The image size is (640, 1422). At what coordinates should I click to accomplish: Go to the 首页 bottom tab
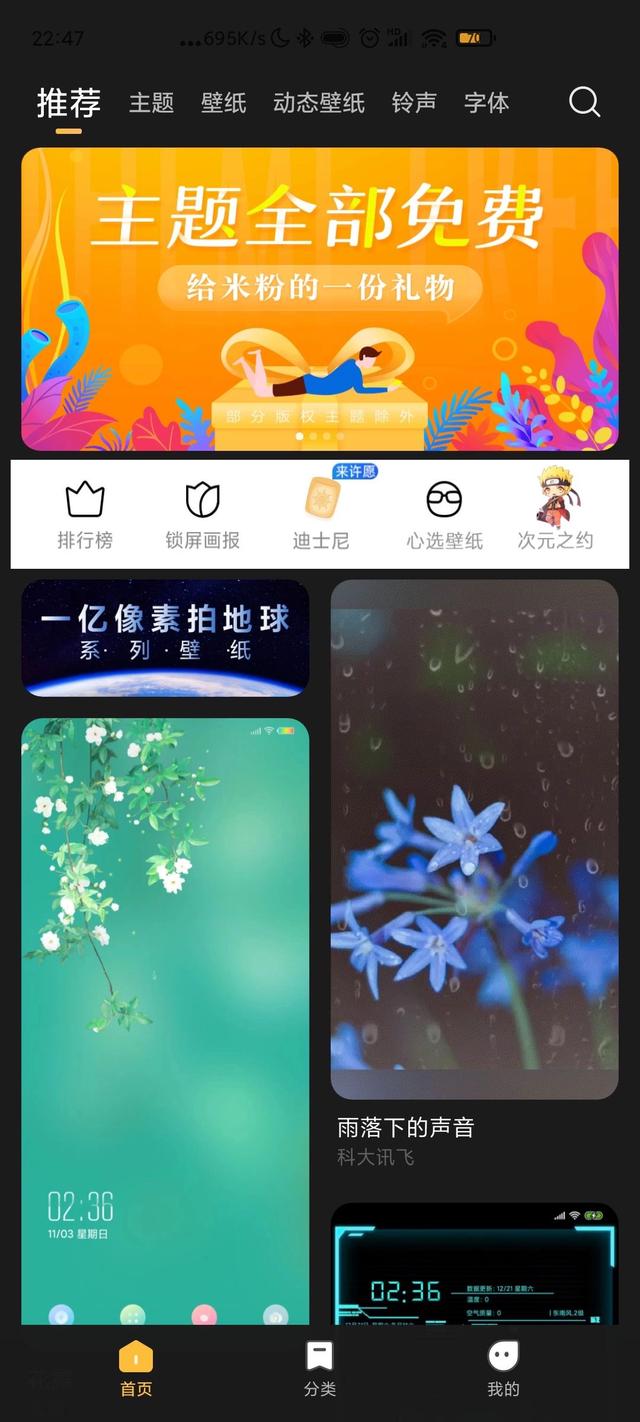(136, 1369)
